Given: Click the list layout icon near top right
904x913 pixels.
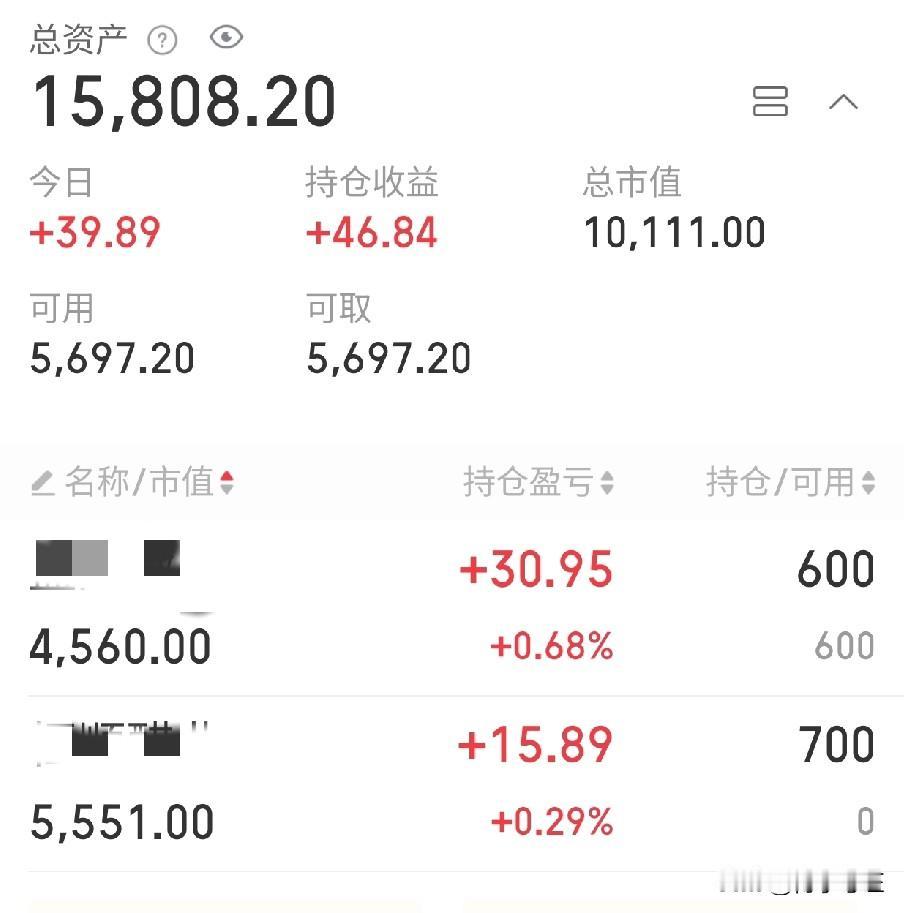Looking at the screenshot, I should [x=770, y=102].
